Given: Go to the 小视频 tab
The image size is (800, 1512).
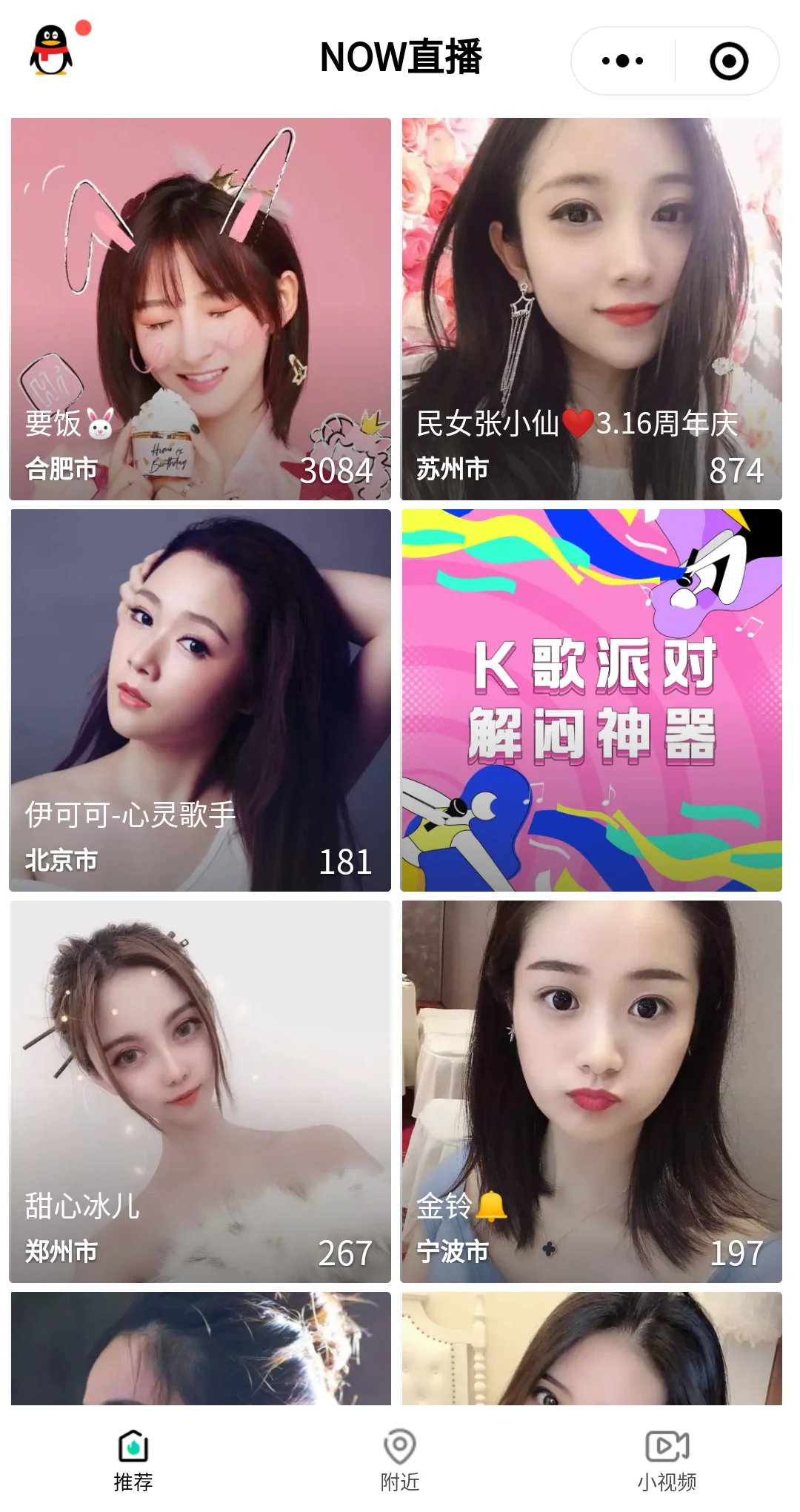Looking at the screenshot, I should click(667, 1459).
